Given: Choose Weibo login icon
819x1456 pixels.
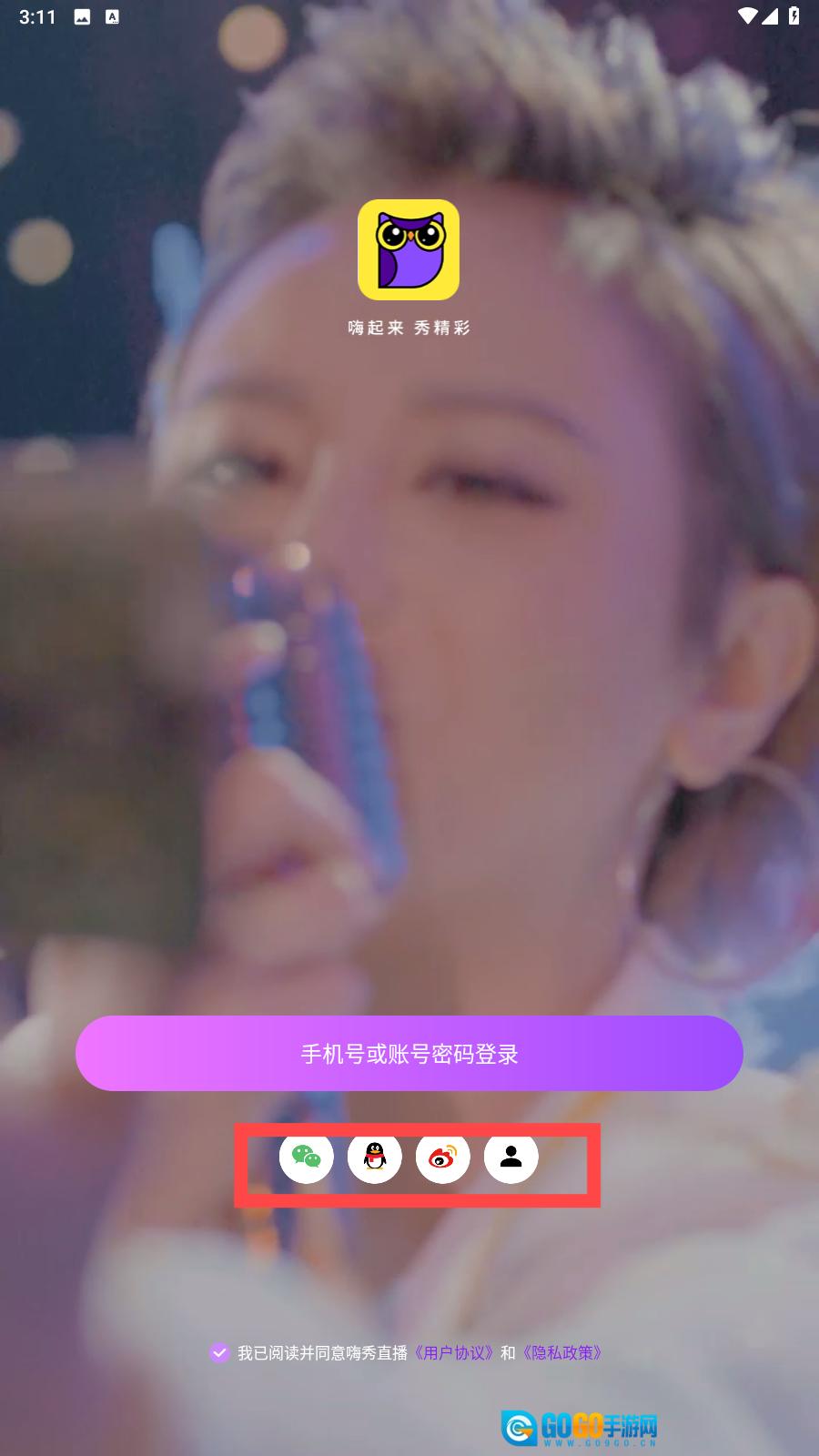Looking at the screenshot, I should tap(443, 1157).
